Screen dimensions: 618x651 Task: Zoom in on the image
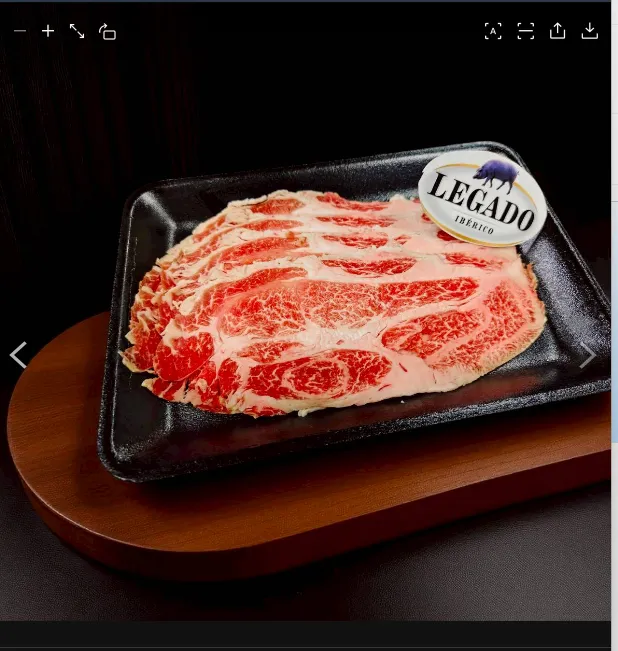(48, 31)
